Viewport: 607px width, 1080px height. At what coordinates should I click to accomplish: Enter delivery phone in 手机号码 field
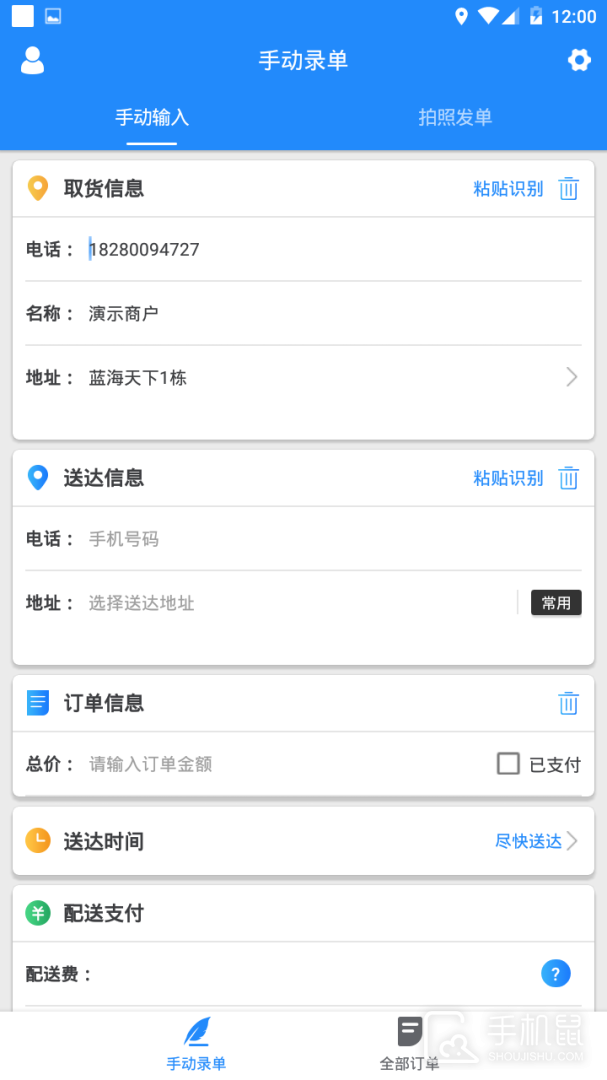[x=300, y=540]
